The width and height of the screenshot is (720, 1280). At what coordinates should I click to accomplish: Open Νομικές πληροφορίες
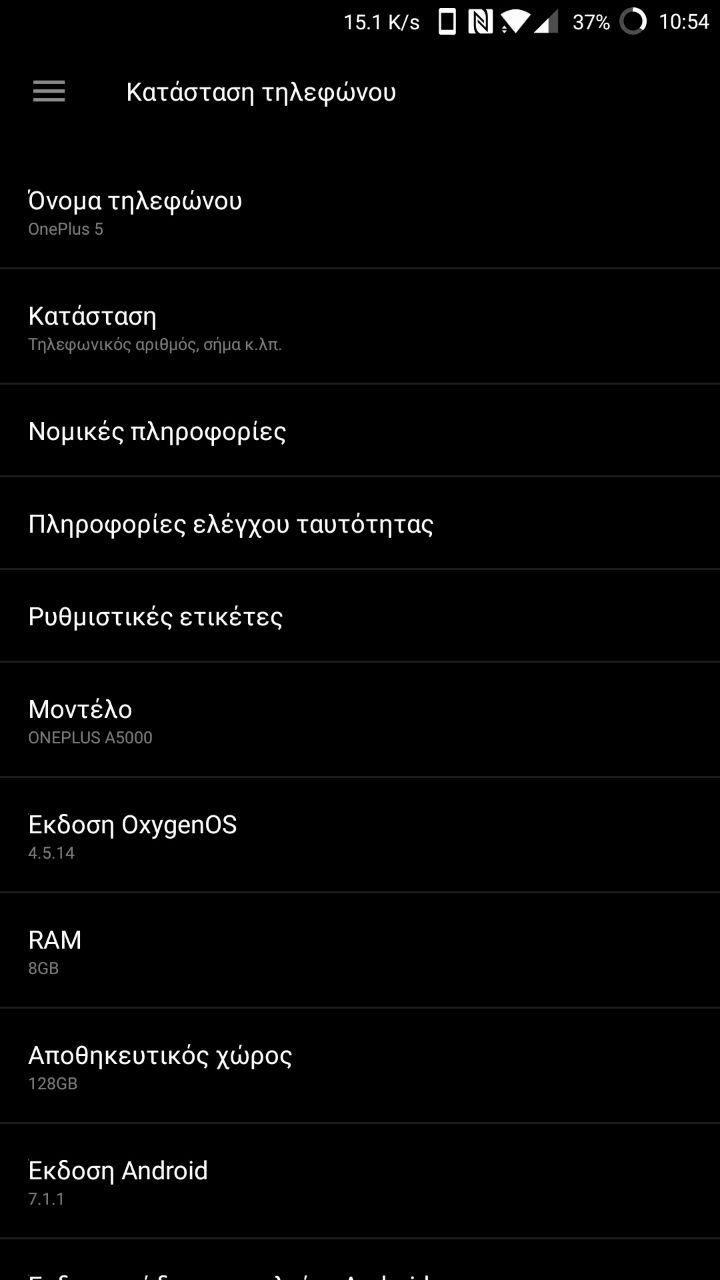(360, 431)
